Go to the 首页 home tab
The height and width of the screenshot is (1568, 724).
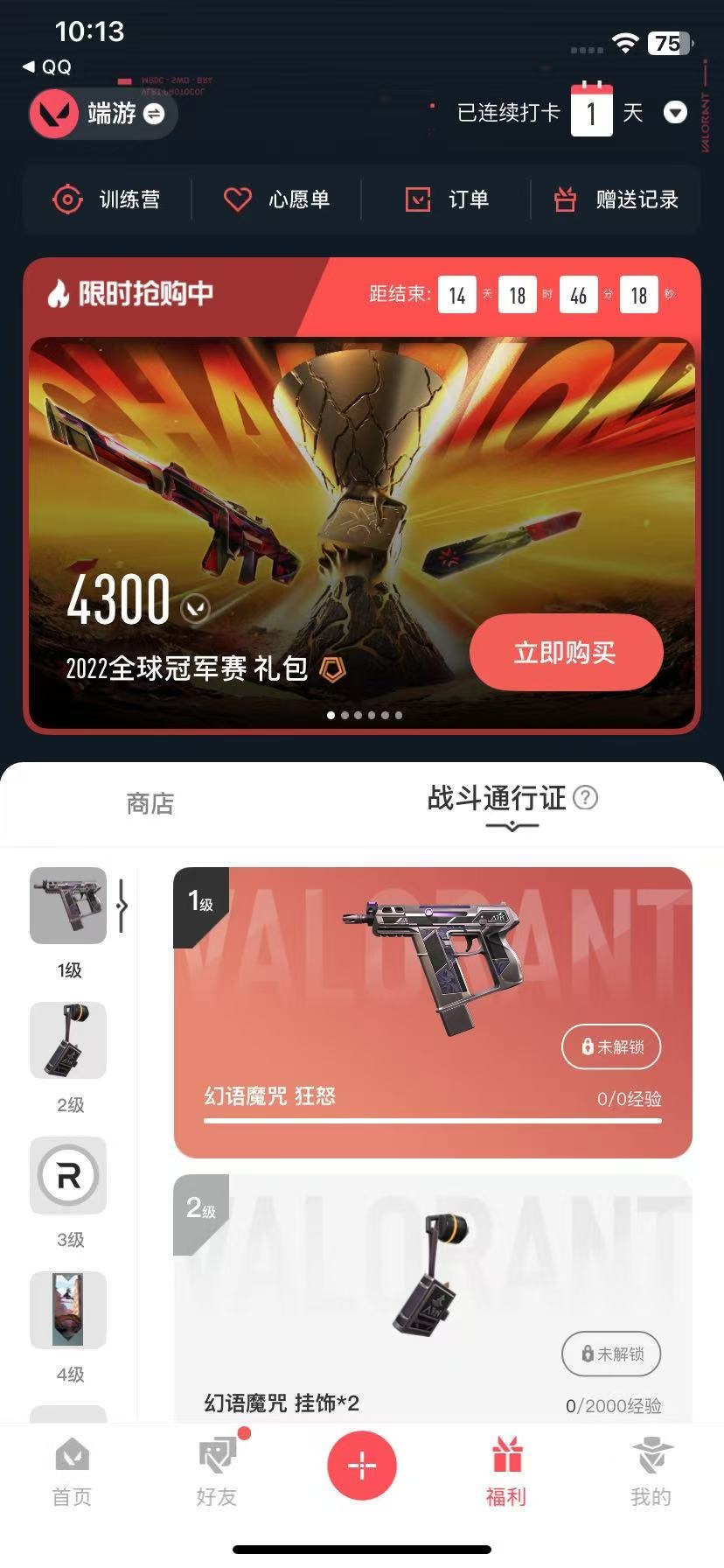click(x=72, y=1472)
